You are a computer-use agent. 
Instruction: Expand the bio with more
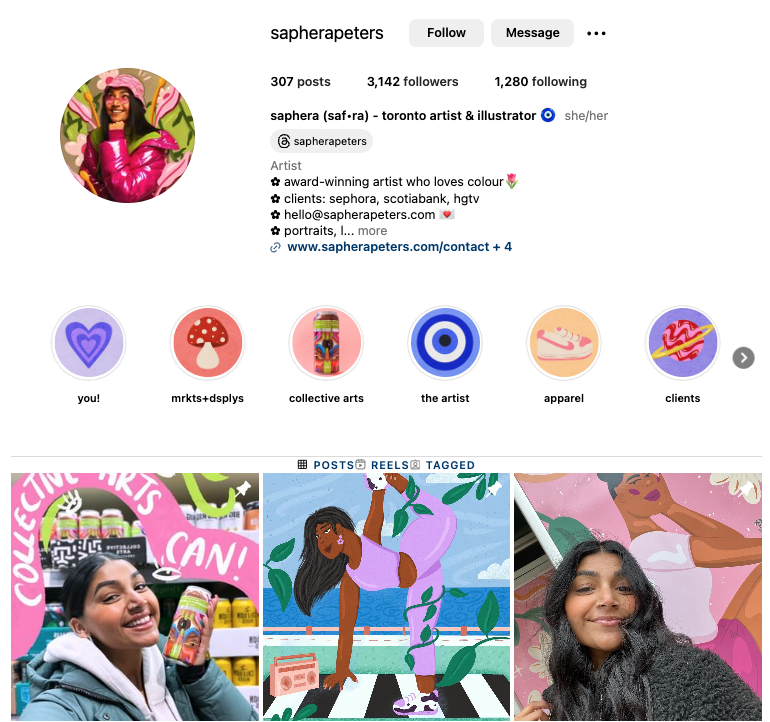click(372, 230)
